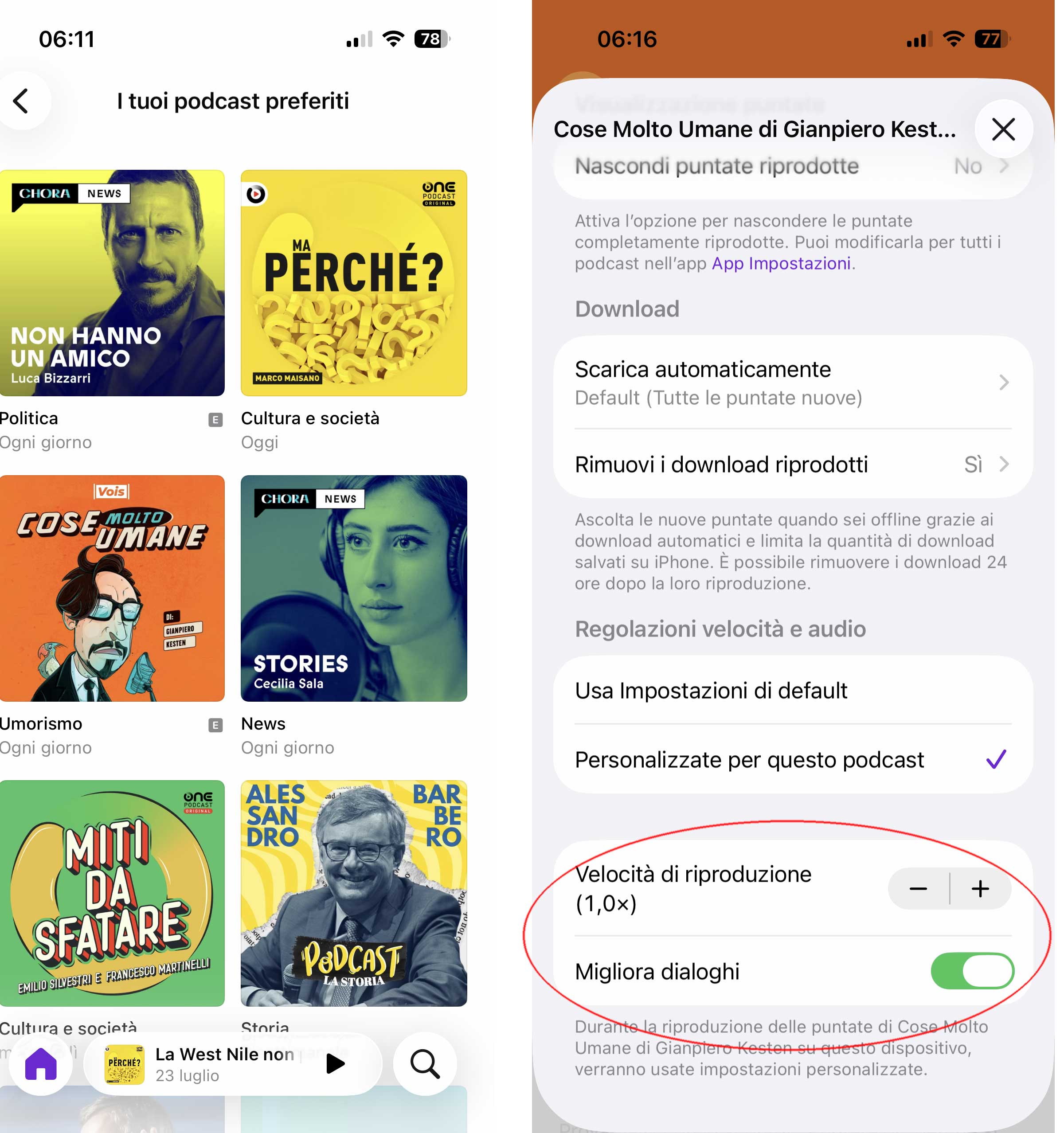Open Rimuovi i download riprodotti setting
The height and width of the screenshot is (1133, 1064).
pos(793,465)
